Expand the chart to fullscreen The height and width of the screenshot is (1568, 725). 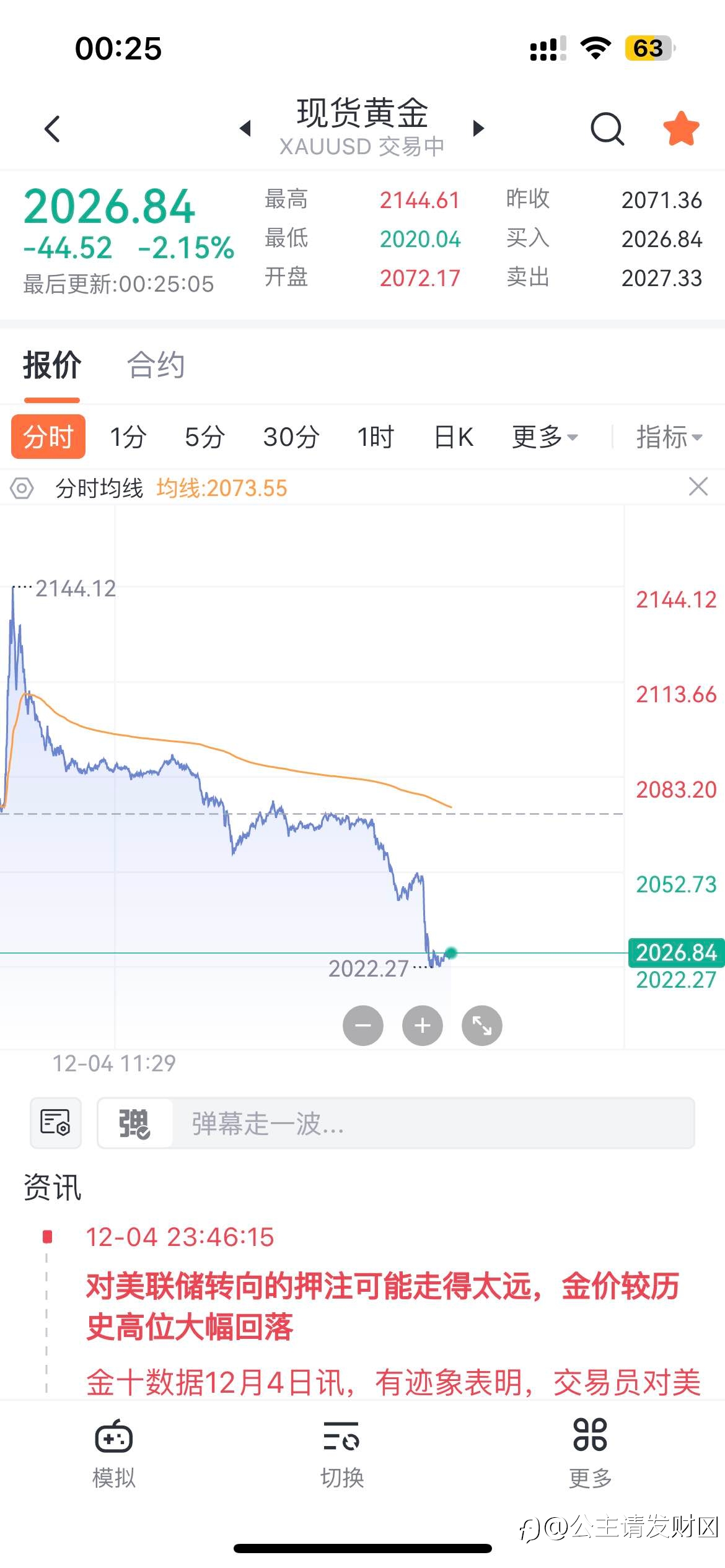click(x=482, y=1026)
